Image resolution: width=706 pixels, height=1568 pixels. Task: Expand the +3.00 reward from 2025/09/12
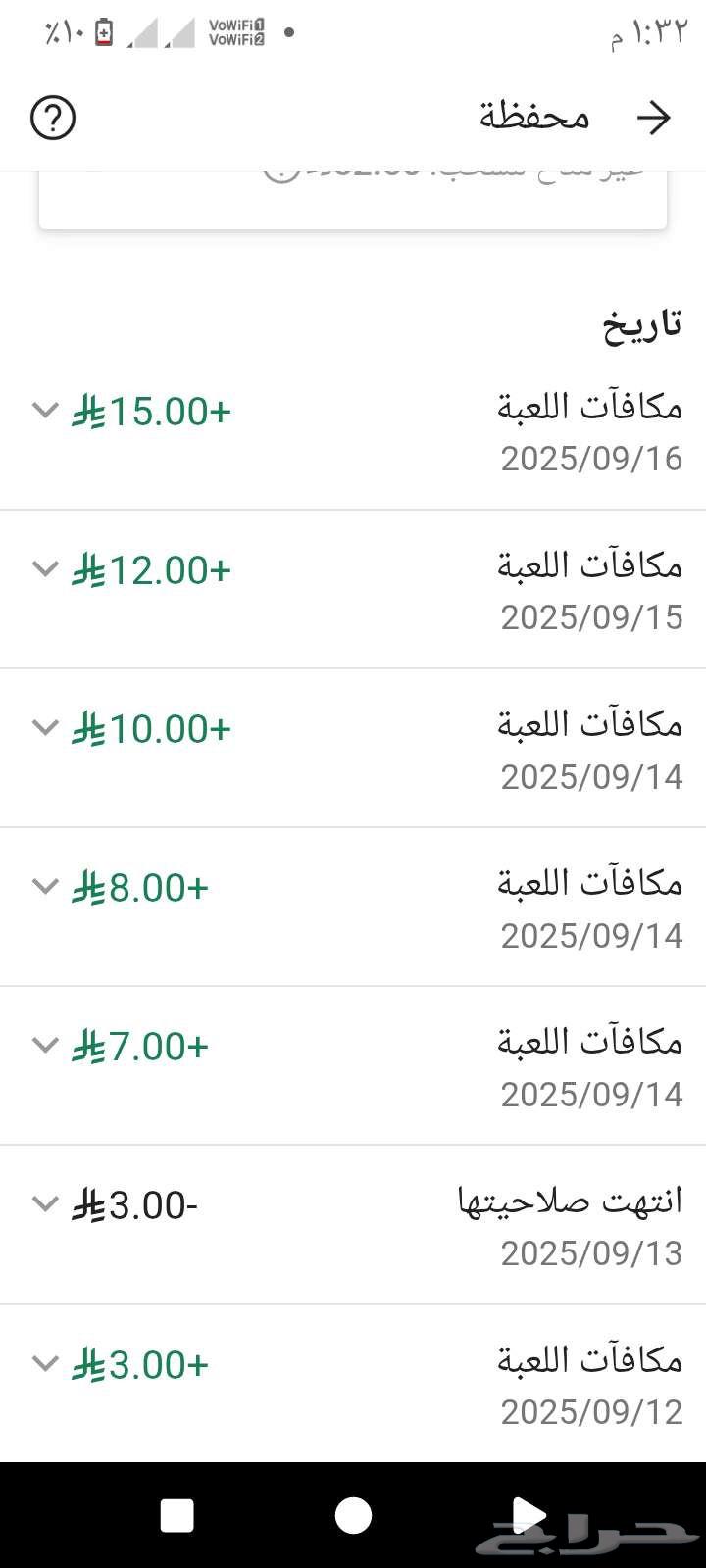[x=45, y=1362]
